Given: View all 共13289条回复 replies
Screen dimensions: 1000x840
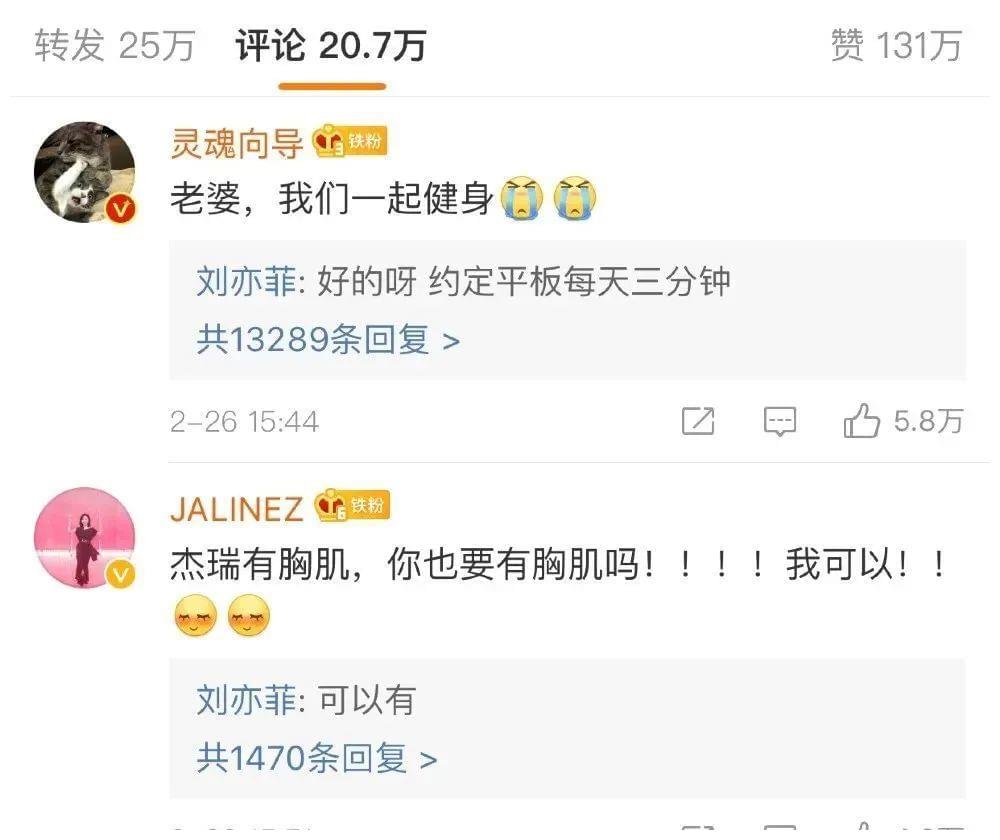Looking at the screenshot, I should pyautogui.click(x=328, y=340).
